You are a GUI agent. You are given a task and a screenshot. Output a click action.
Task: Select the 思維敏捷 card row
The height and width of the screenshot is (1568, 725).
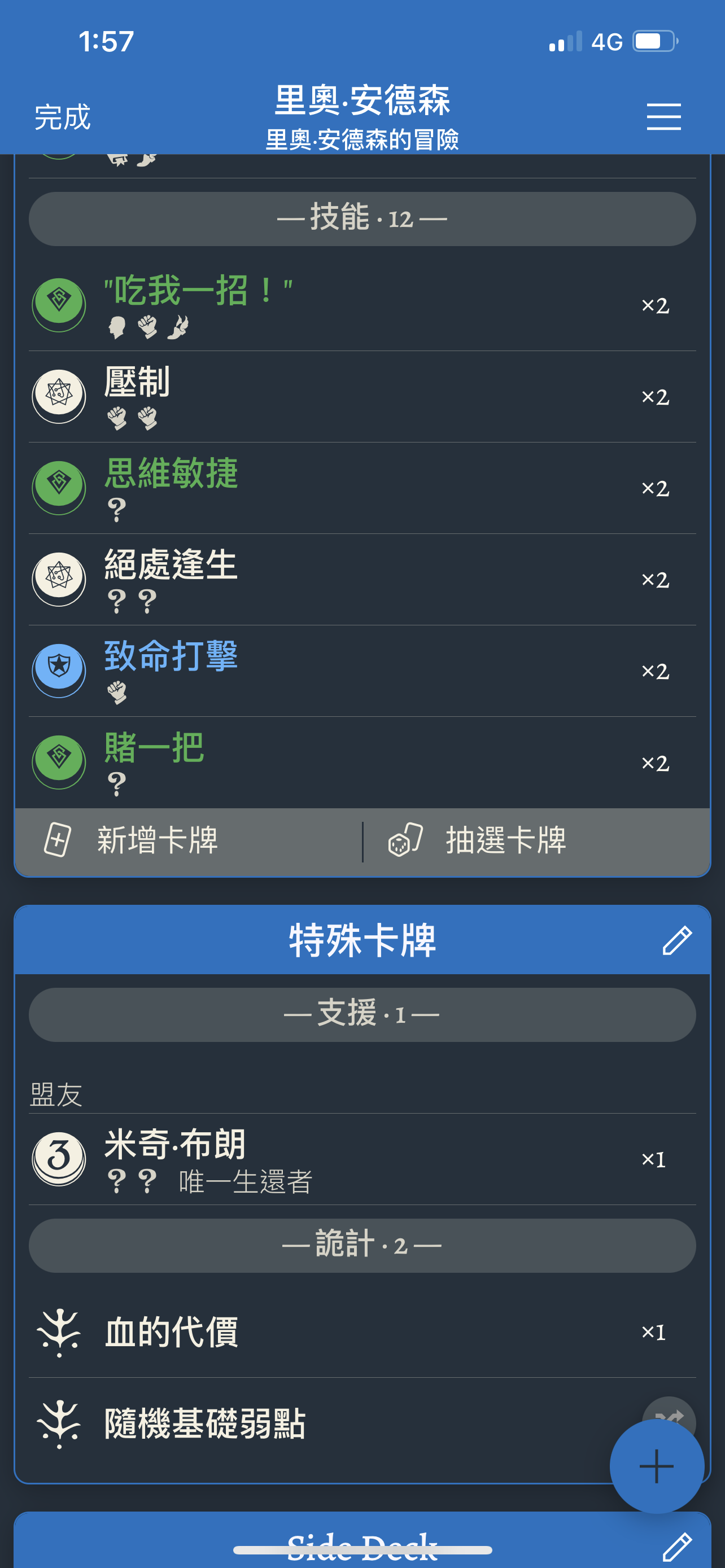(362, 488)
